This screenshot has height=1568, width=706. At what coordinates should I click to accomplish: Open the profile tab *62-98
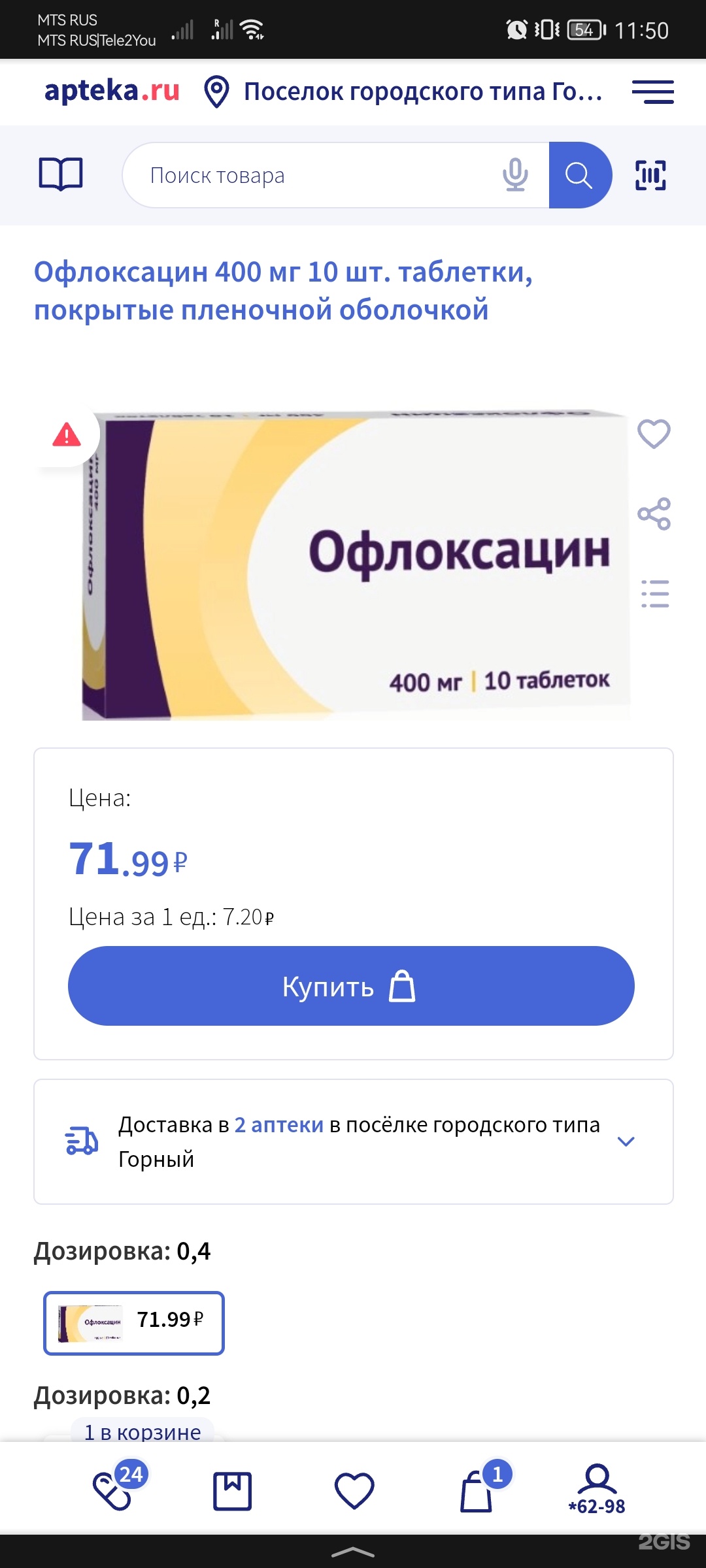pyautogui.click(x=597, y=1490)
